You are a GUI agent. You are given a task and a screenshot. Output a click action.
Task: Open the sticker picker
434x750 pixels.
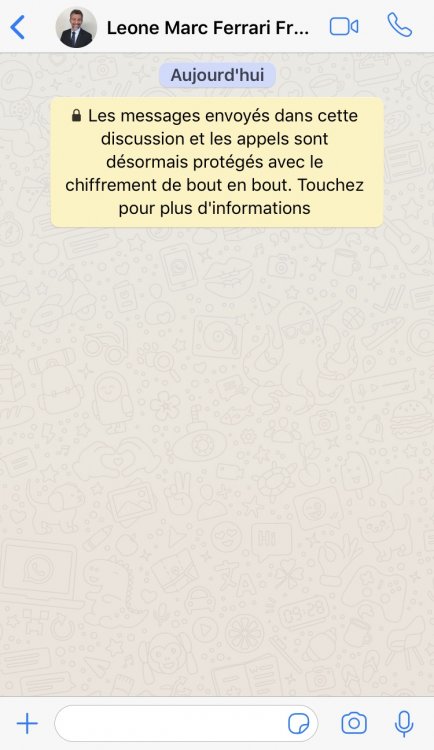(x=299, y=723)
